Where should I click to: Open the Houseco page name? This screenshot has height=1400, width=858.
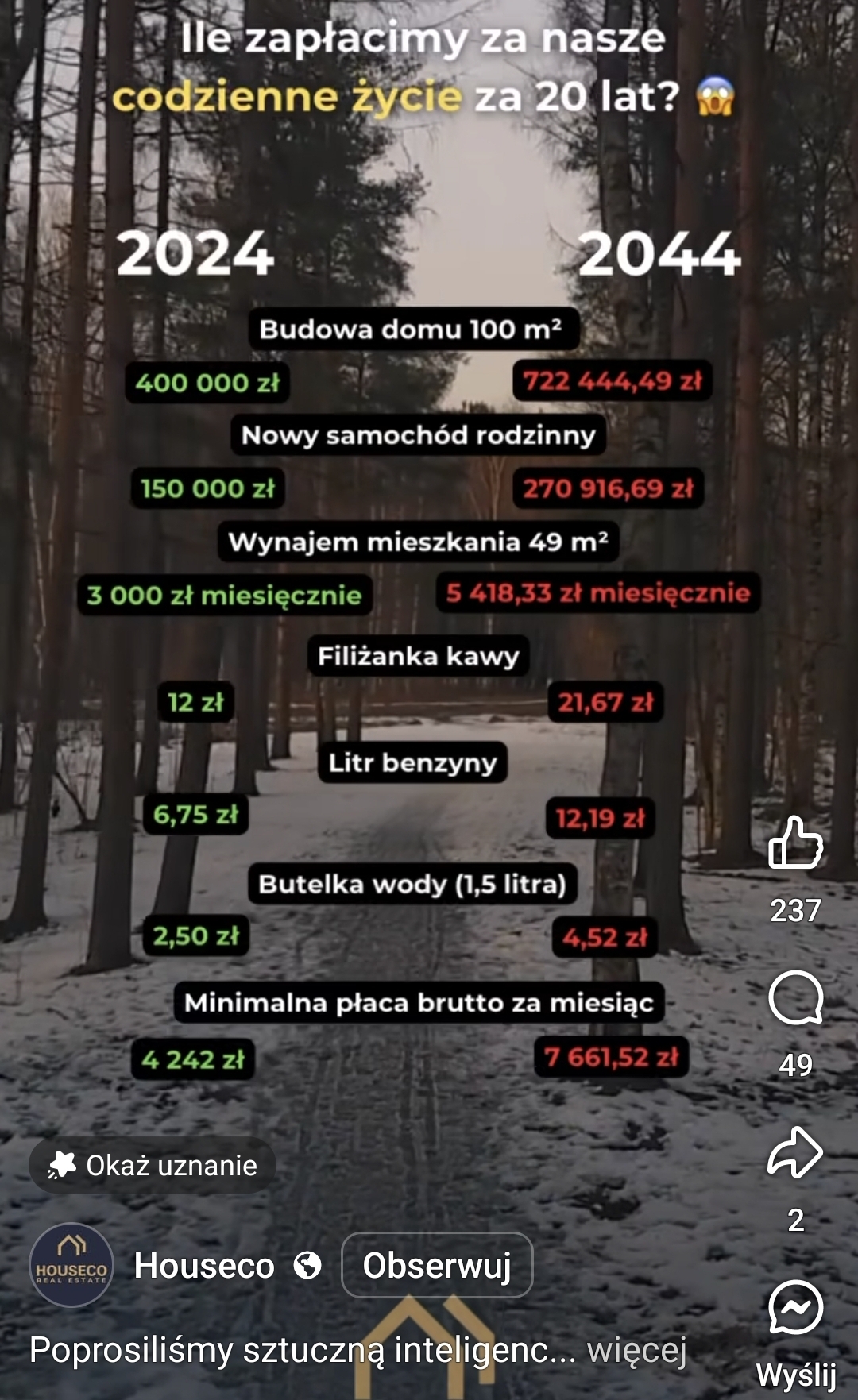coord(204,1266)
